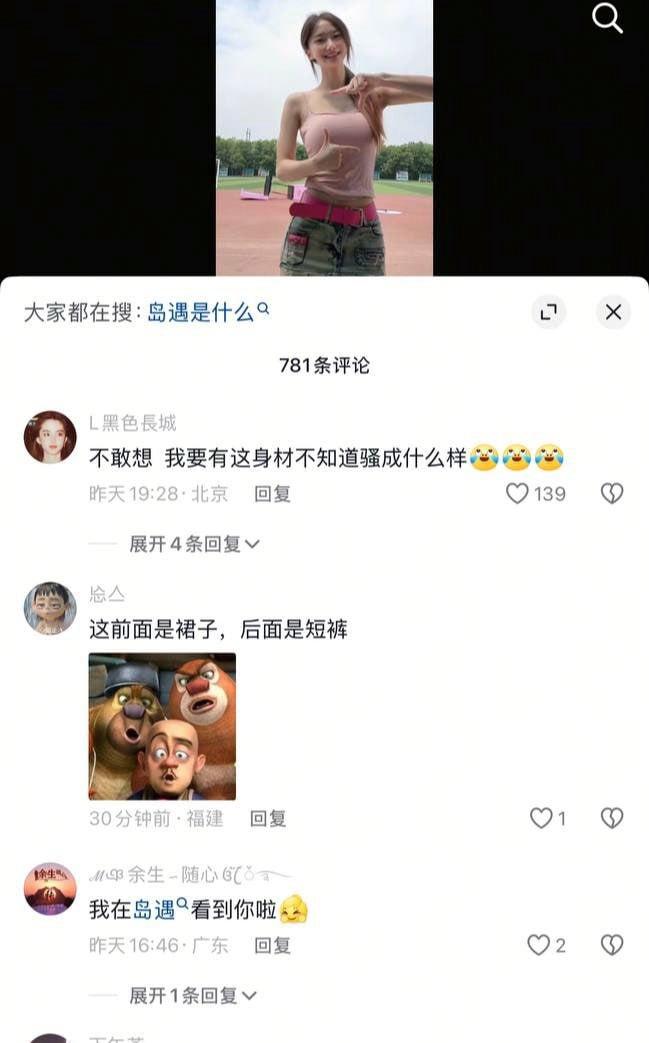Dislike L黑色長城's comment
Image resolution: width=649 pixels, height=1043 pixels.
tap(612, 494)
